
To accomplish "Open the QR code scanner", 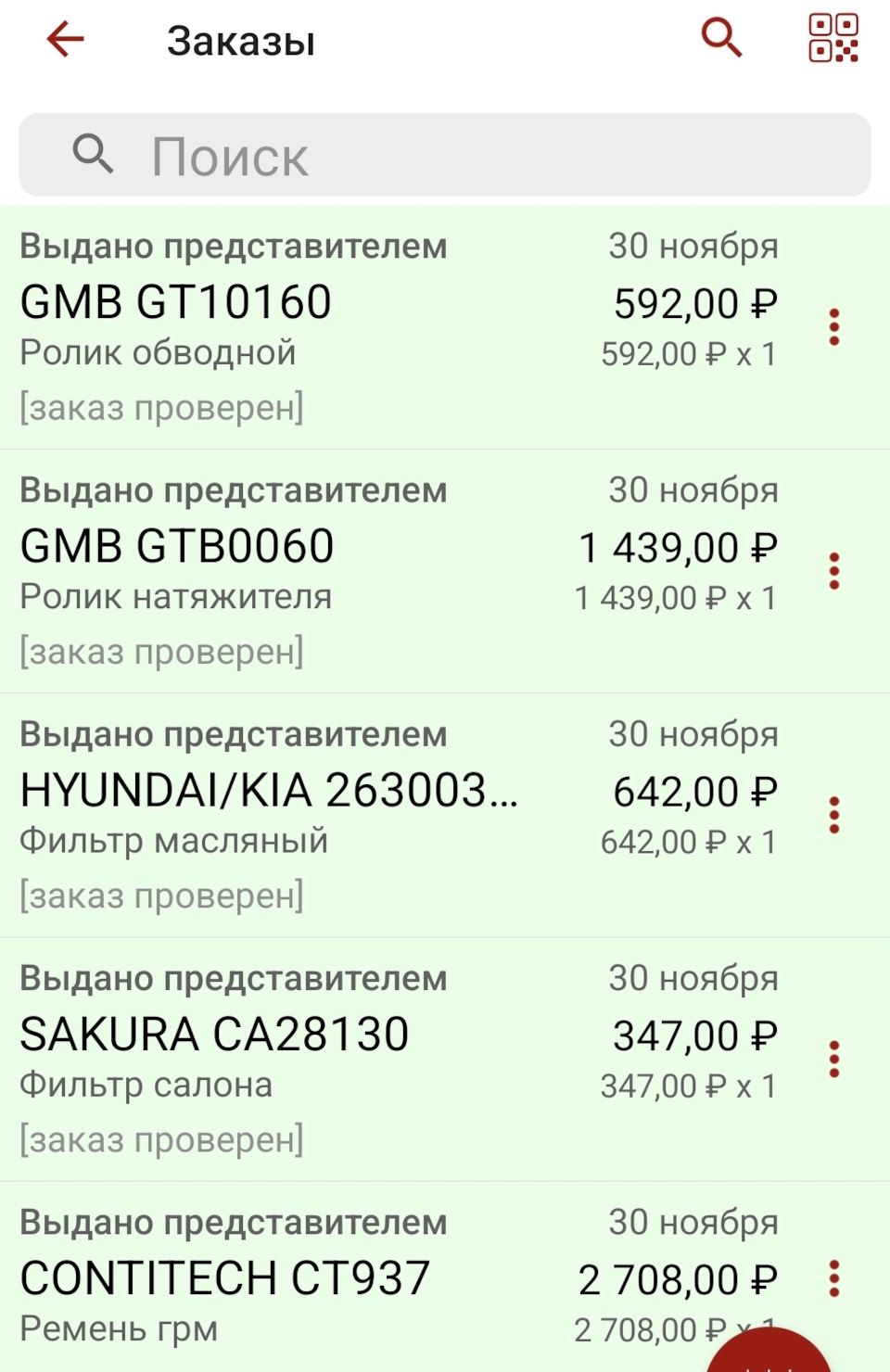I will point(833,39).
